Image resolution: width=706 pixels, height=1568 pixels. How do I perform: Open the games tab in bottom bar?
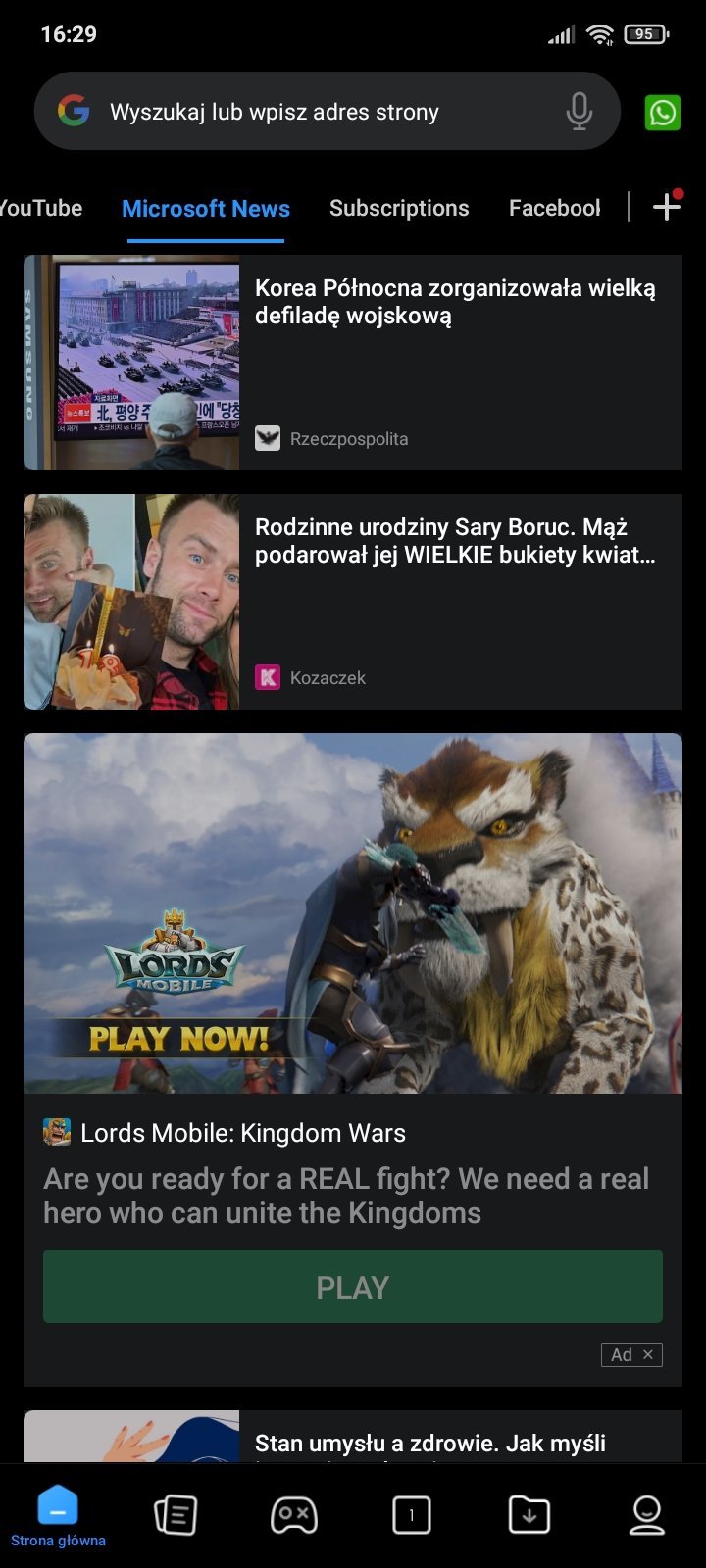coord(294,1515)
